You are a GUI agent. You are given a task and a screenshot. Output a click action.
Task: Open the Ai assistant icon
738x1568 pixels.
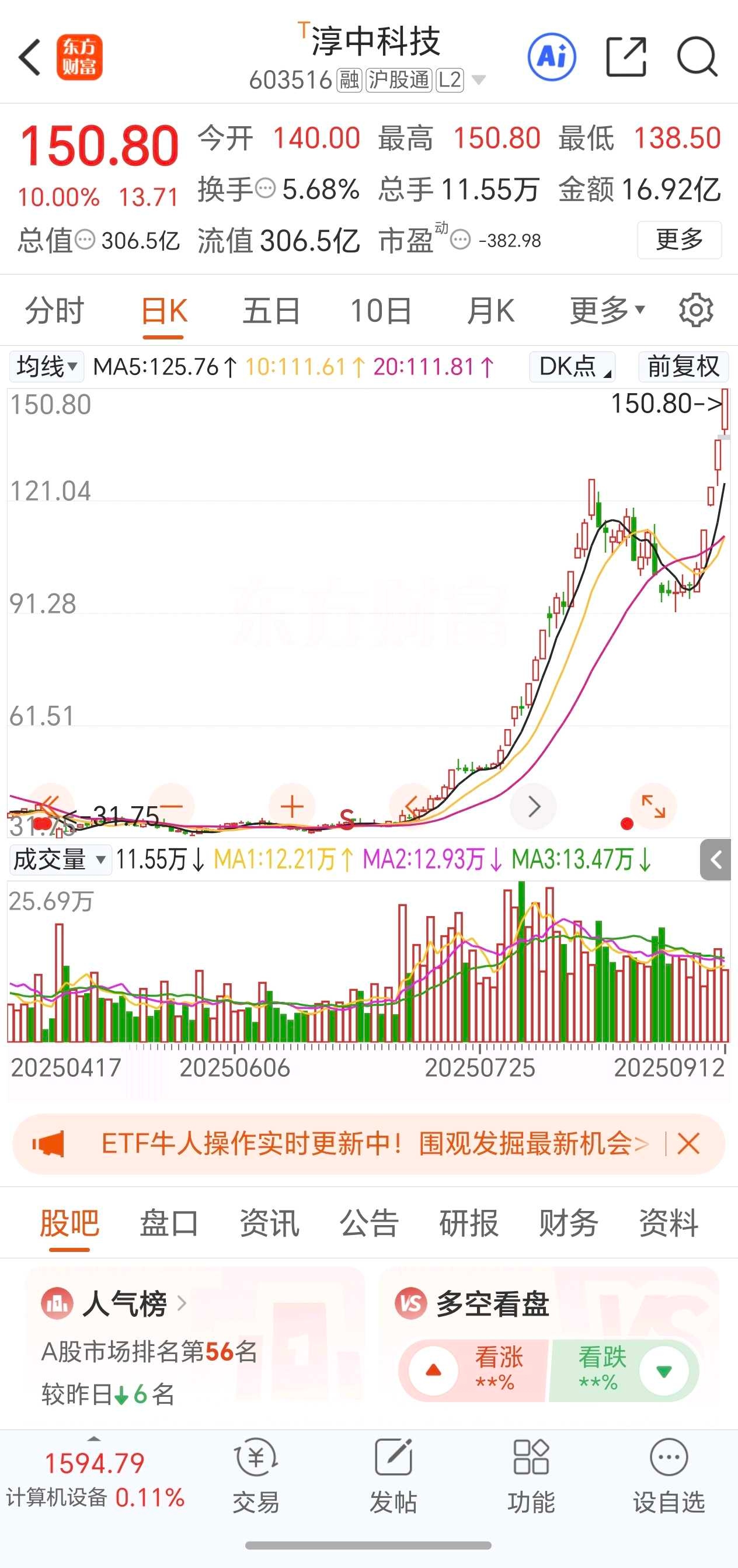tap(551, 57)
